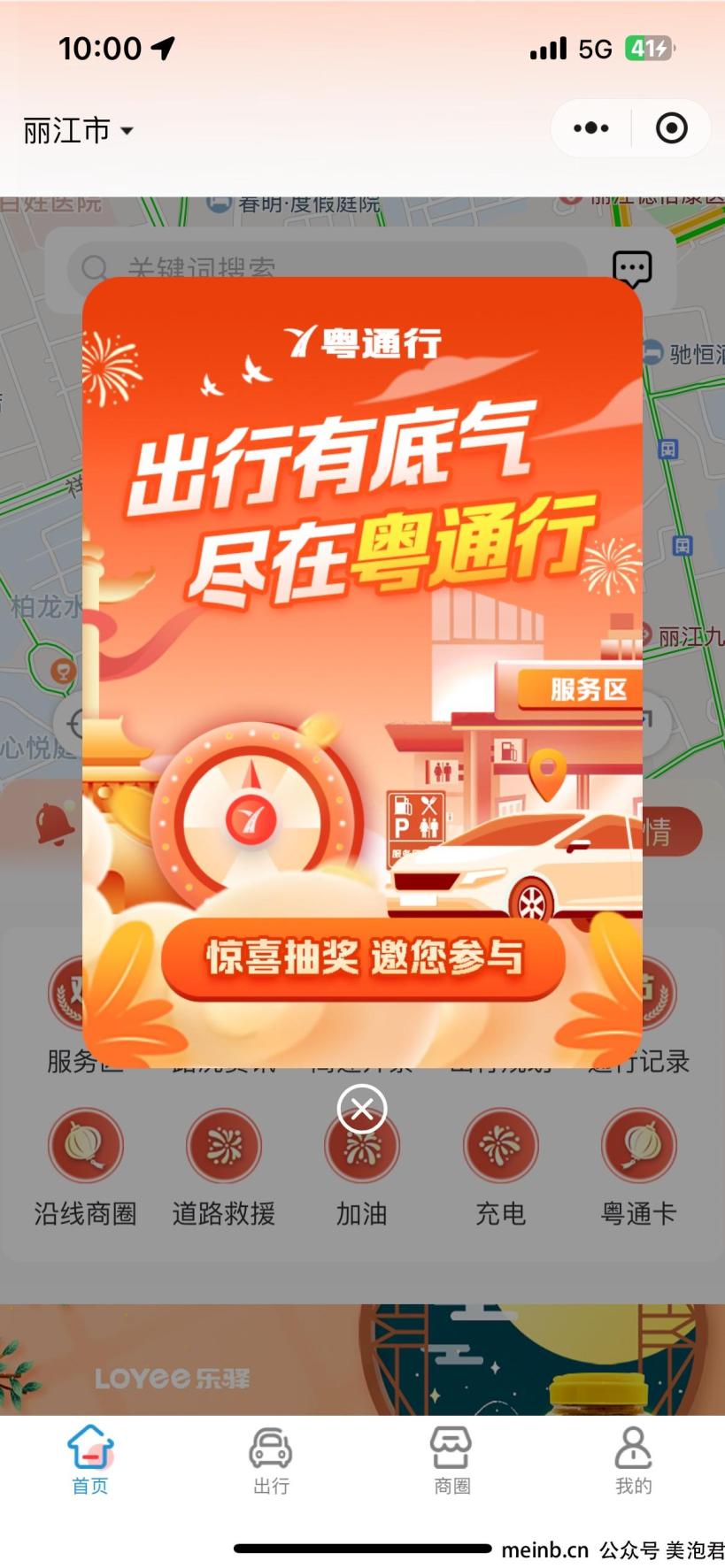Viewport: 725px width, 1568px height.
Task: Tap the 惊喜抽奖 邀您参与 button
Action: click(363, 958)
